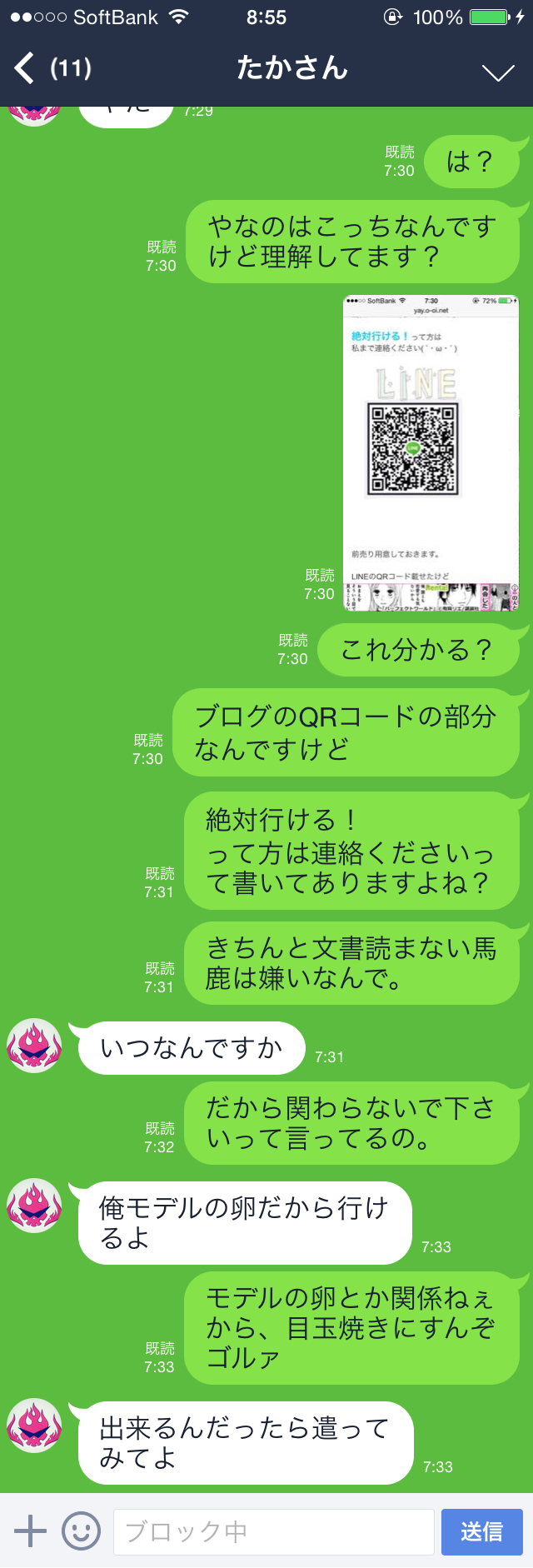Tap the 送信 send button
The image size is (533, 1568).
click(481, 1531)
